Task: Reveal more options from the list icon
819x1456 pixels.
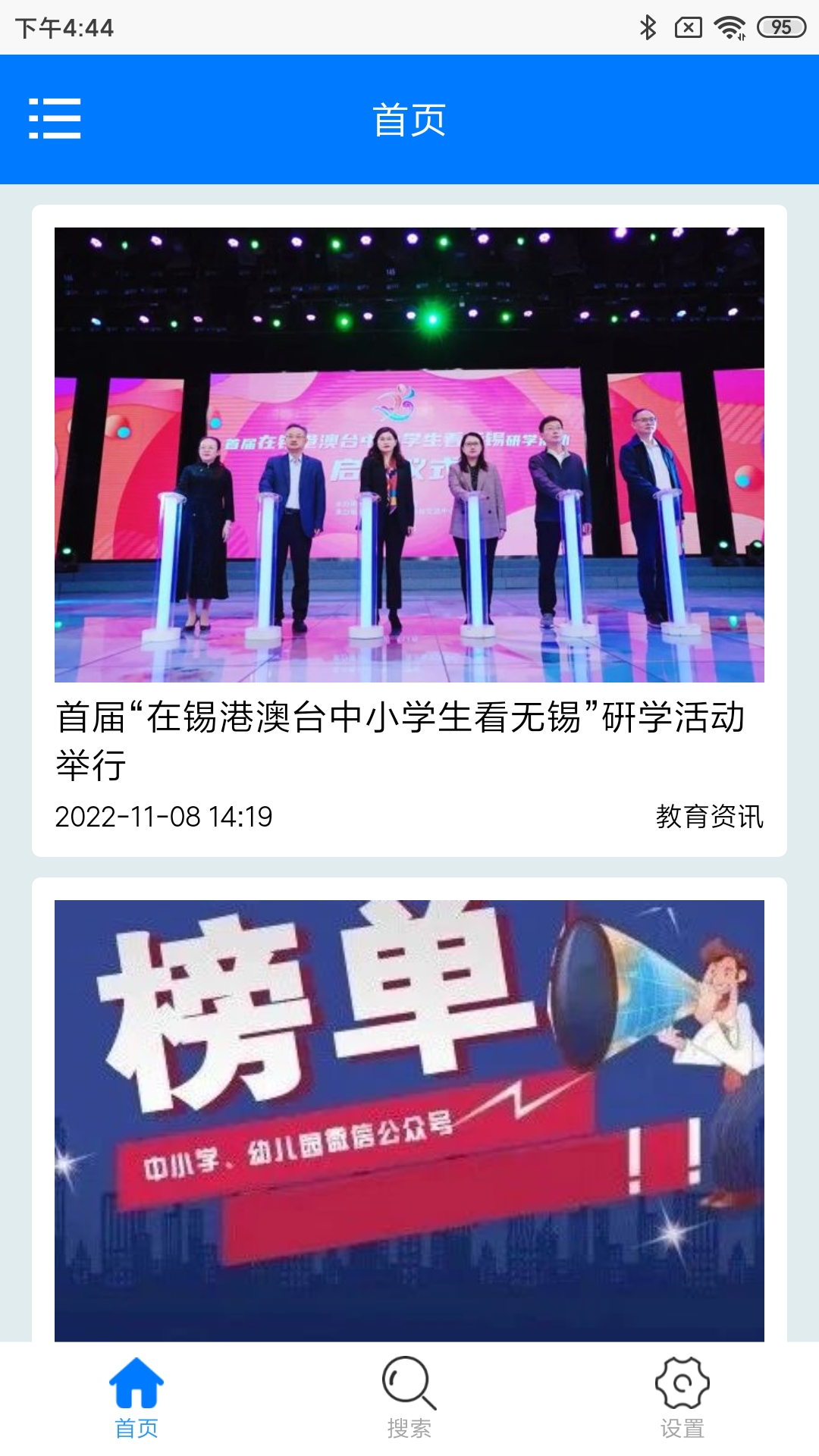Action: (55, 118)
